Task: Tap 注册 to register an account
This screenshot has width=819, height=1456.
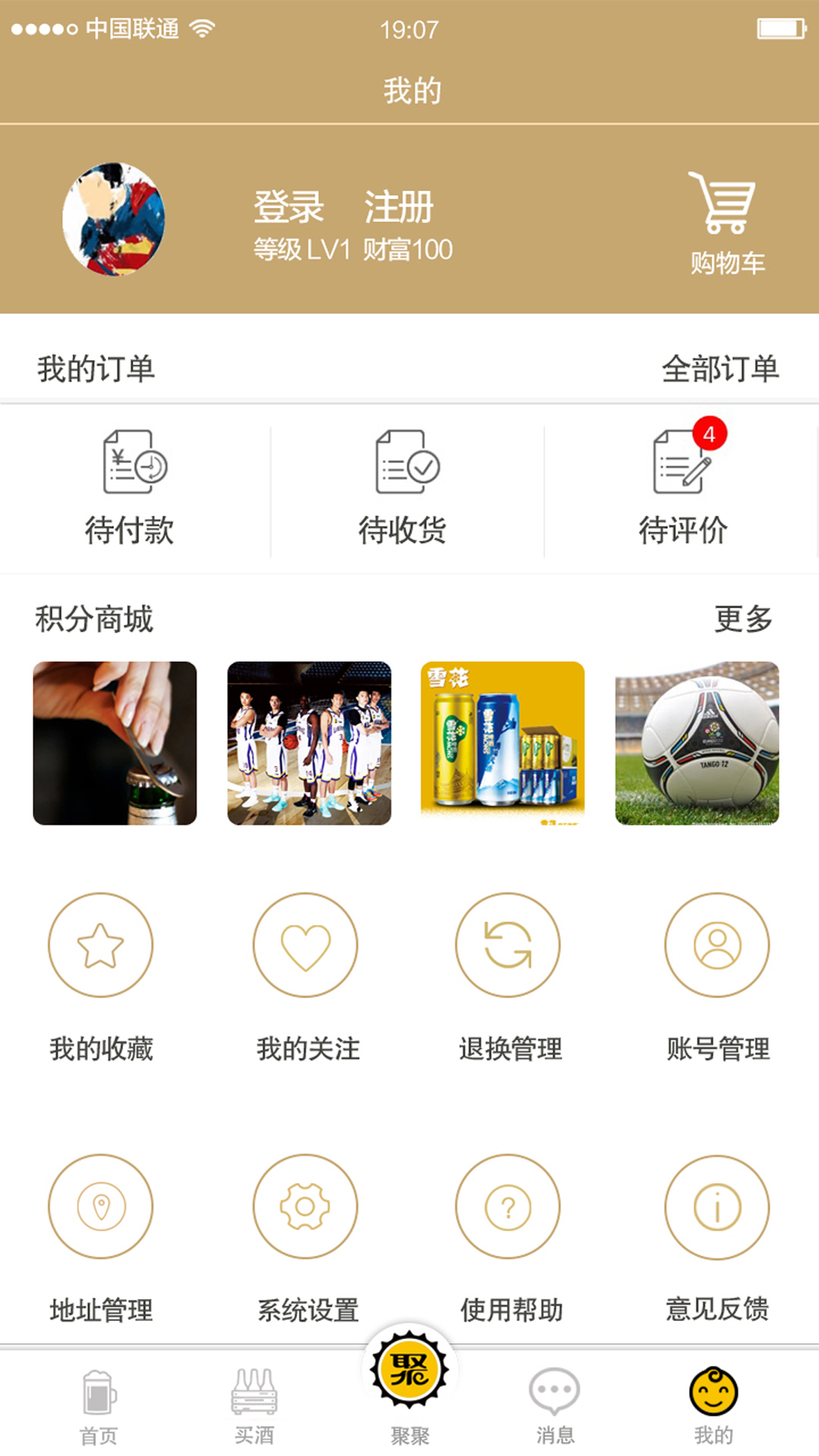Action: (399, 207)
